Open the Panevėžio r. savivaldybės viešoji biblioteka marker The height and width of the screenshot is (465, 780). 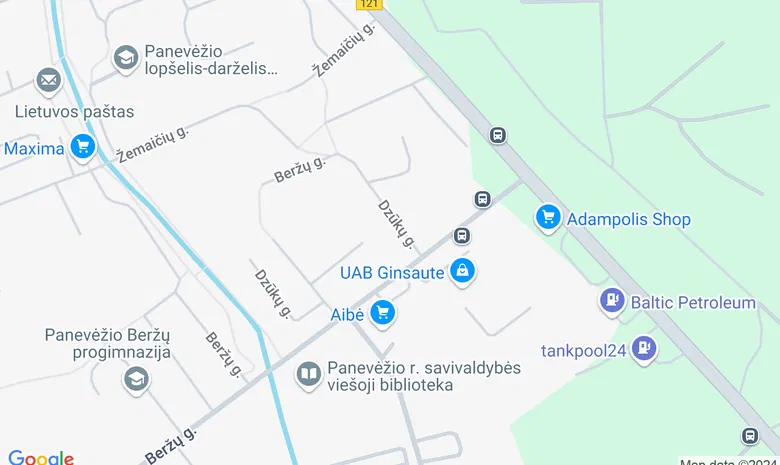click(309, 375)
